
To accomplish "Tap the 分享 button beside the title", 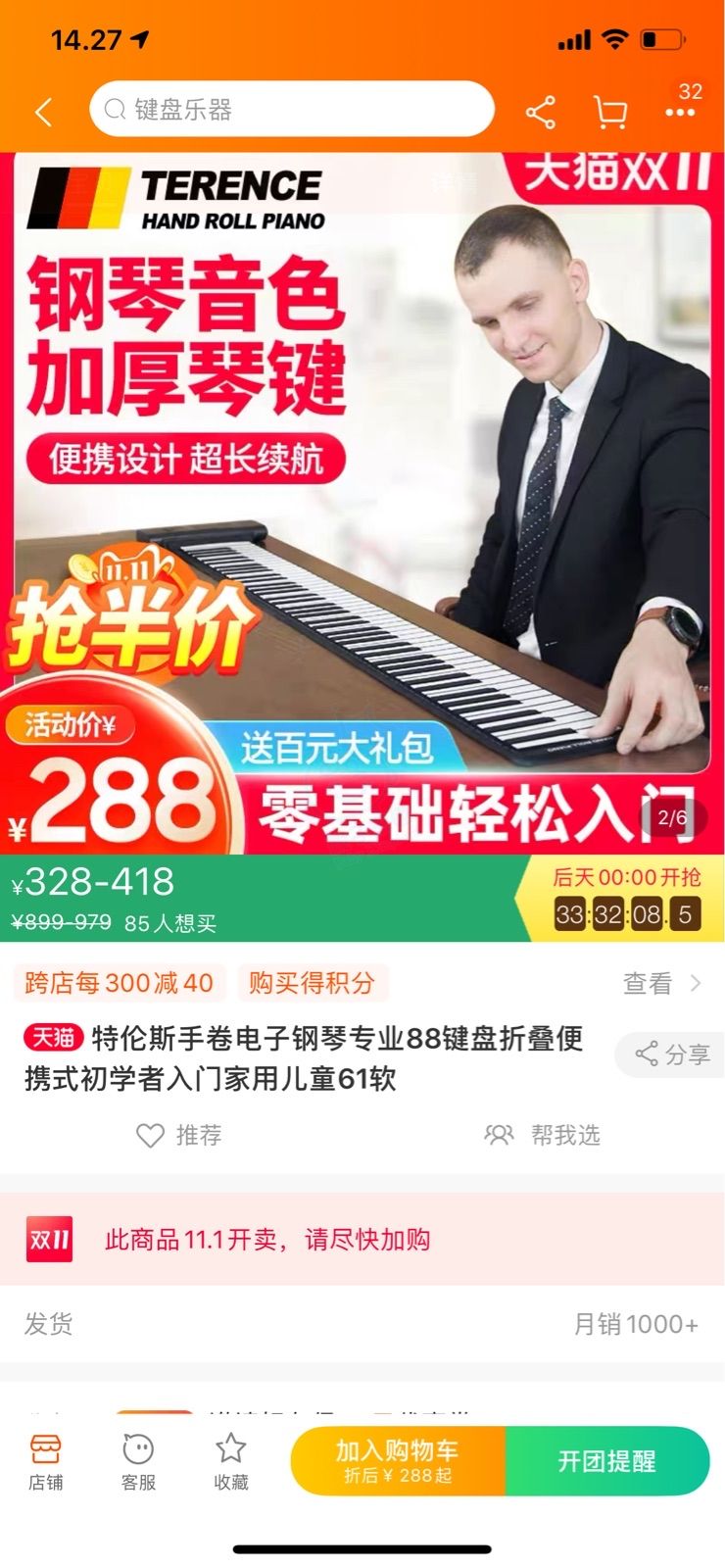I will (x=672, y=1054).
